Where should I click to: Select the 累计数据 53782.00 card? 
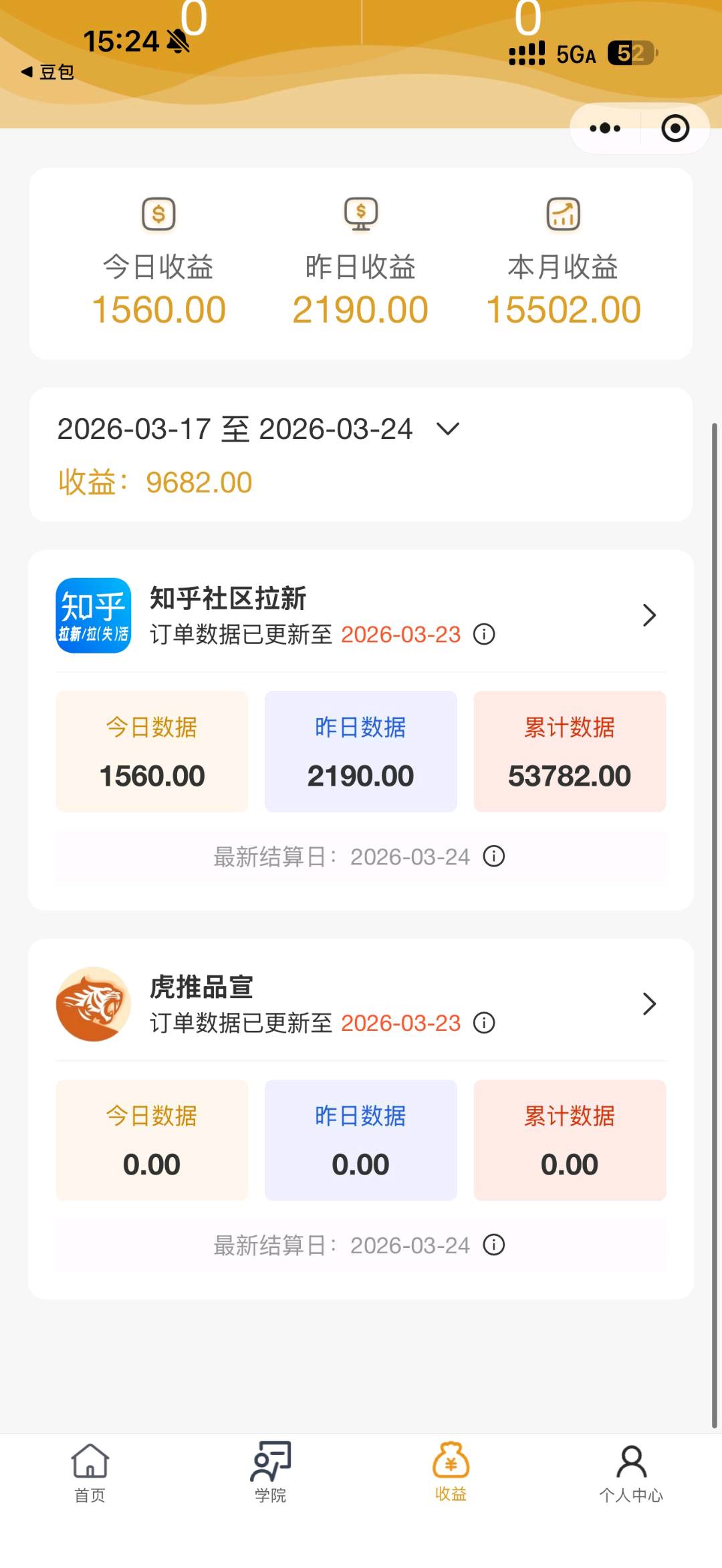pyautogui.click(x=570, y=752)
